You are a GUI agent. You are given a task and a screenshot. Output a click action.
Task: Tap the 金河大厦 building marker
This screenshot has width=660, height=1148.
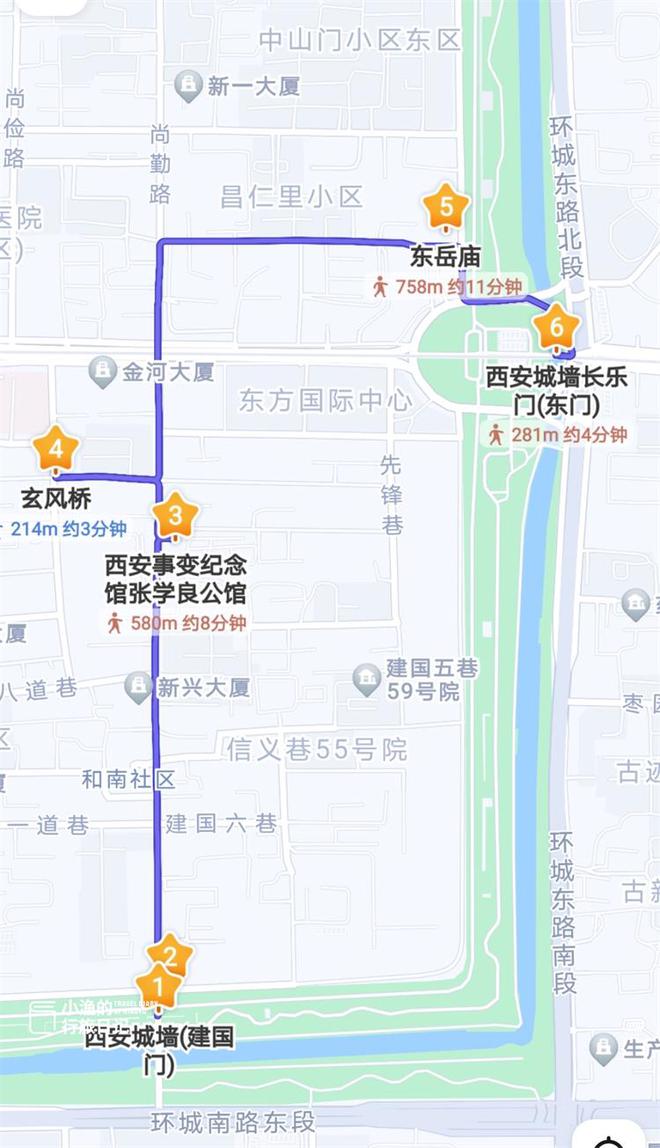(x=103, y=371)
